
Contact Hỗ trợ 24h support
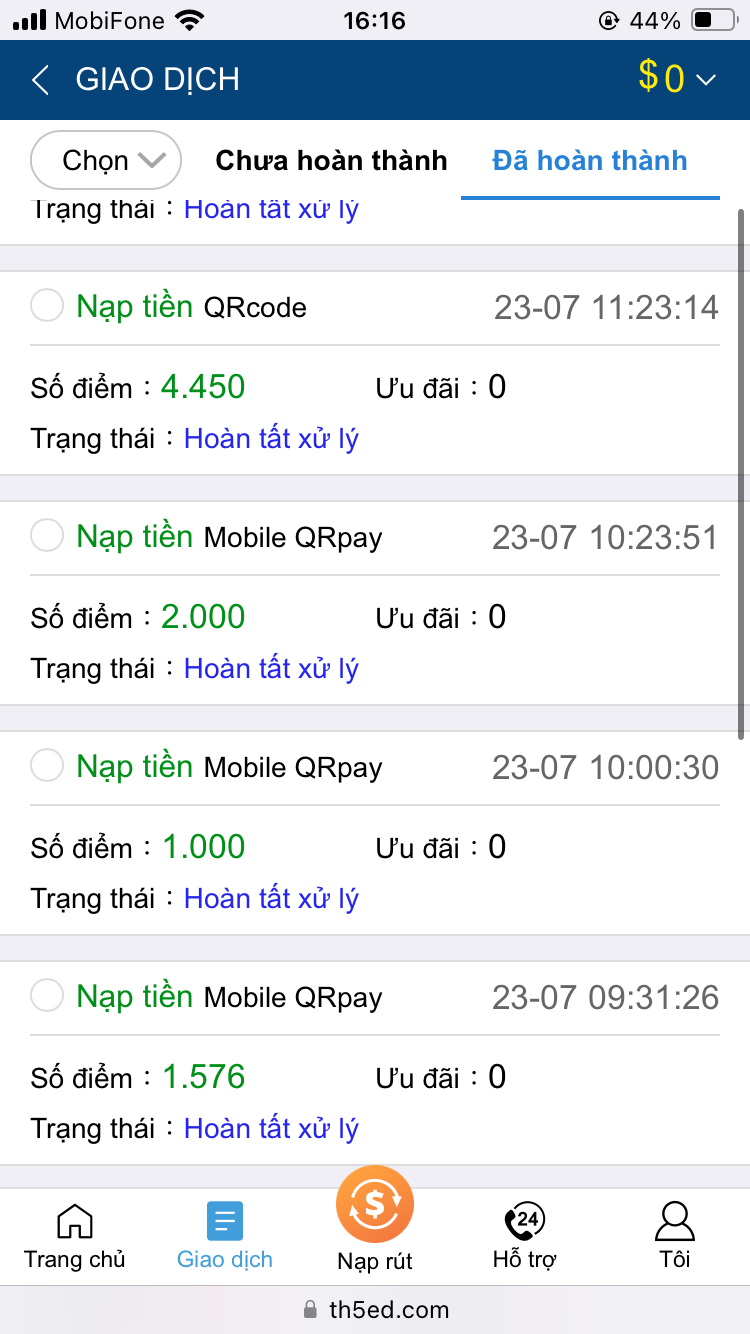tap(525, 1236)
